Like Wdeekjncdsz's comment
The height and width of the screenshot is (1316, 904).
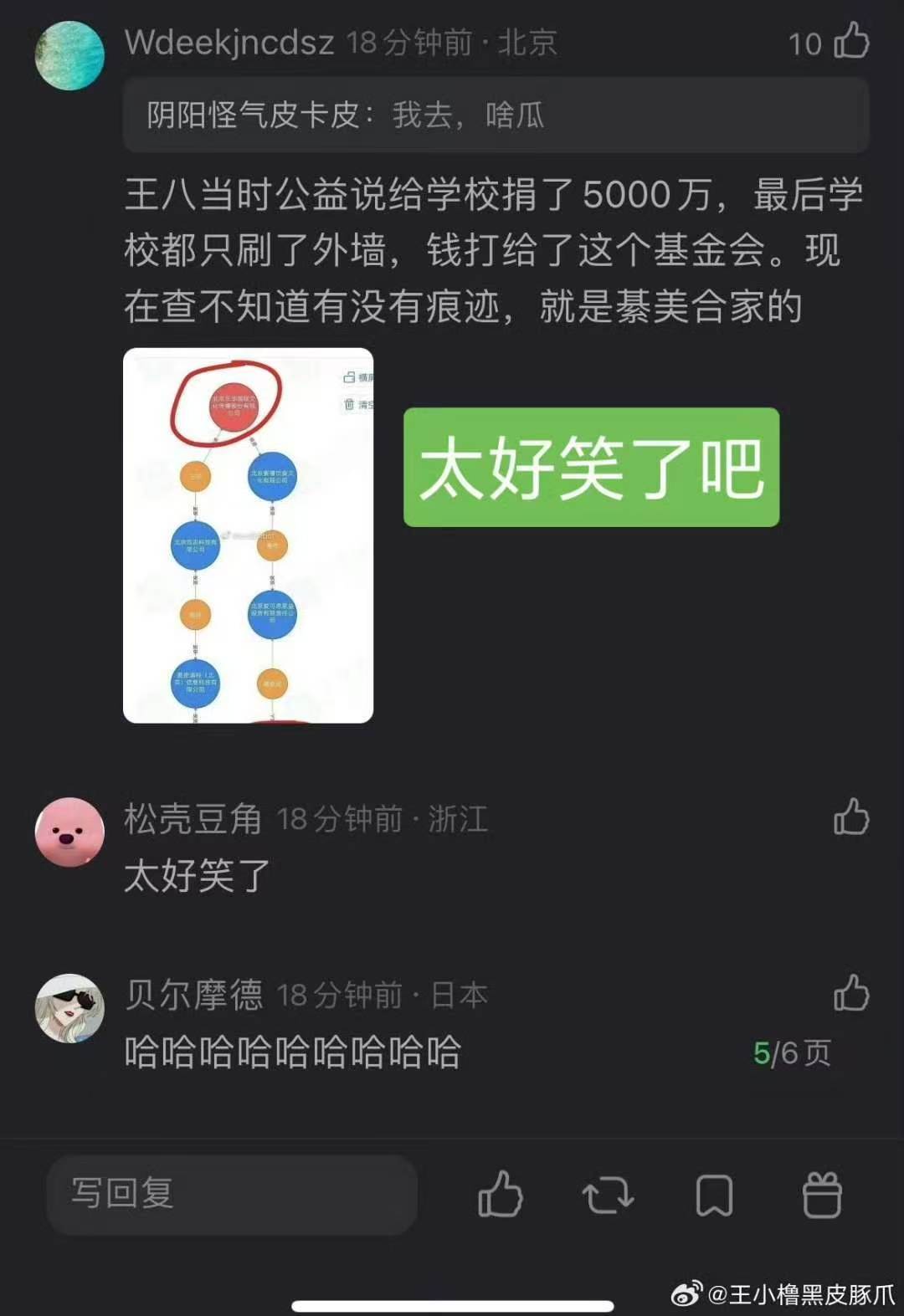[x=854, y=42]
